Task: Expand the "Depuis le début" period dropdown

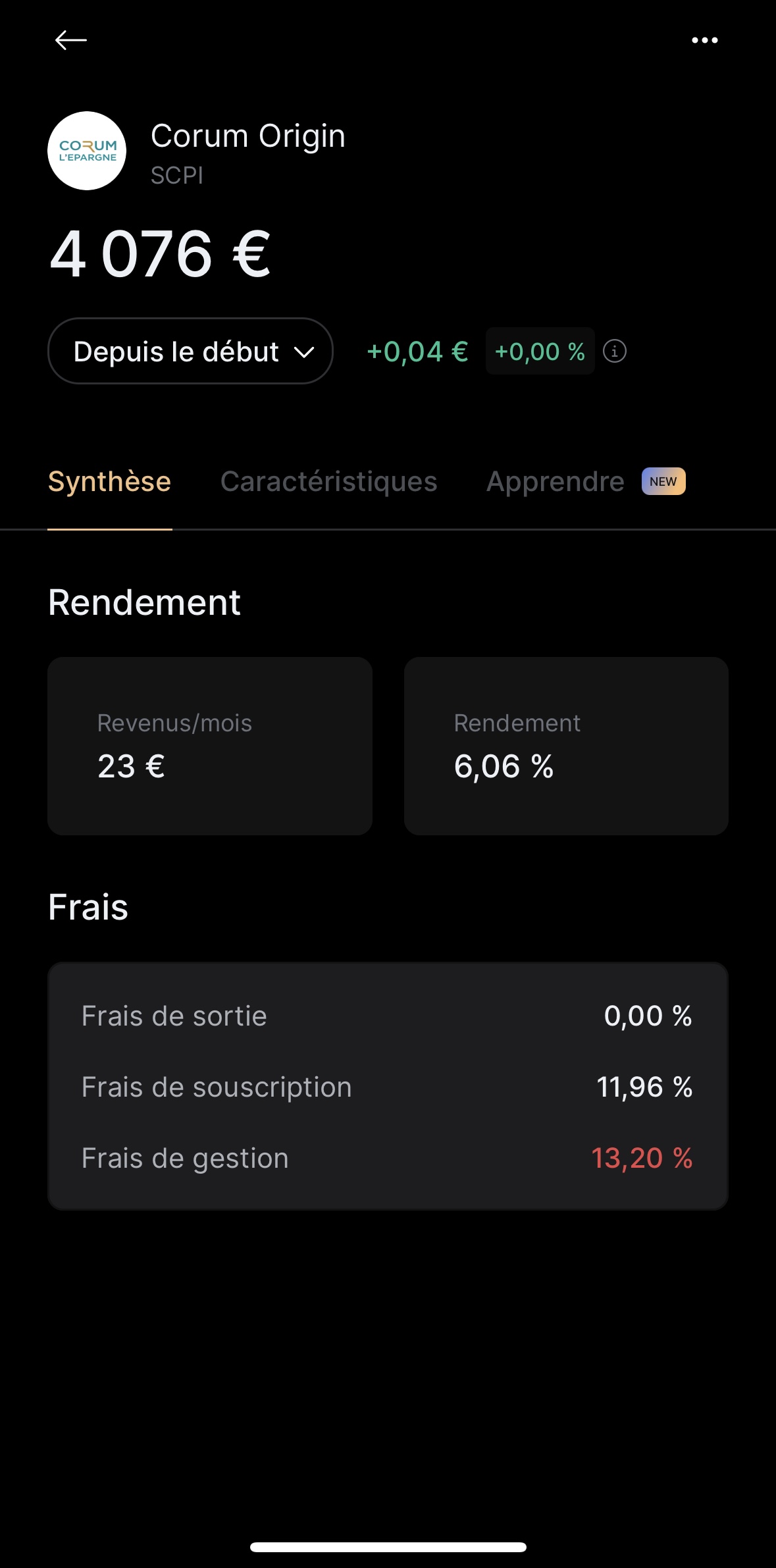Action: [190, 351]
